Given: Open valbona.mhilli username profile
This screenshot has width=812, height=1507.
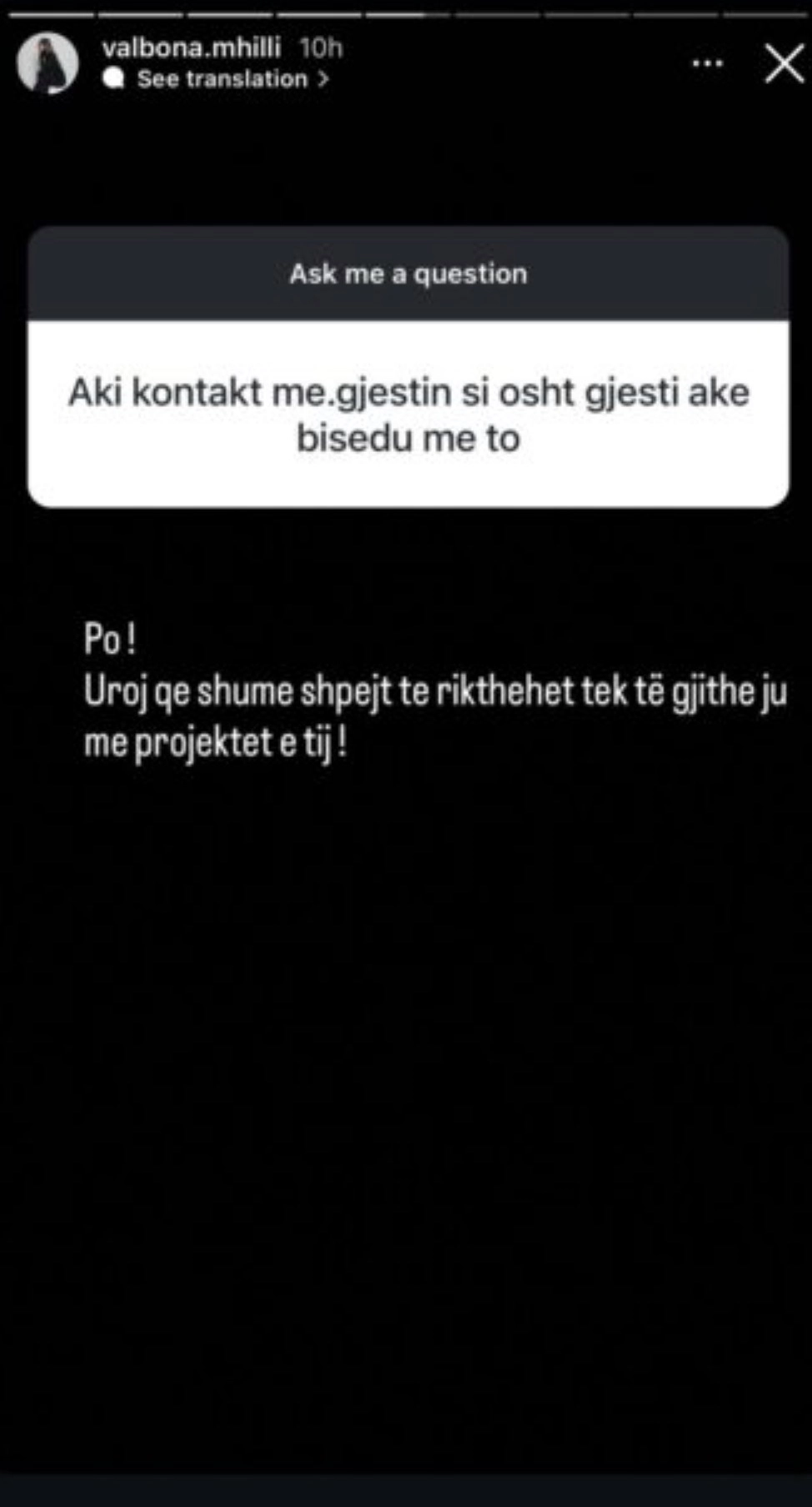Looking at the screenshot, I should tap(191, 48).
